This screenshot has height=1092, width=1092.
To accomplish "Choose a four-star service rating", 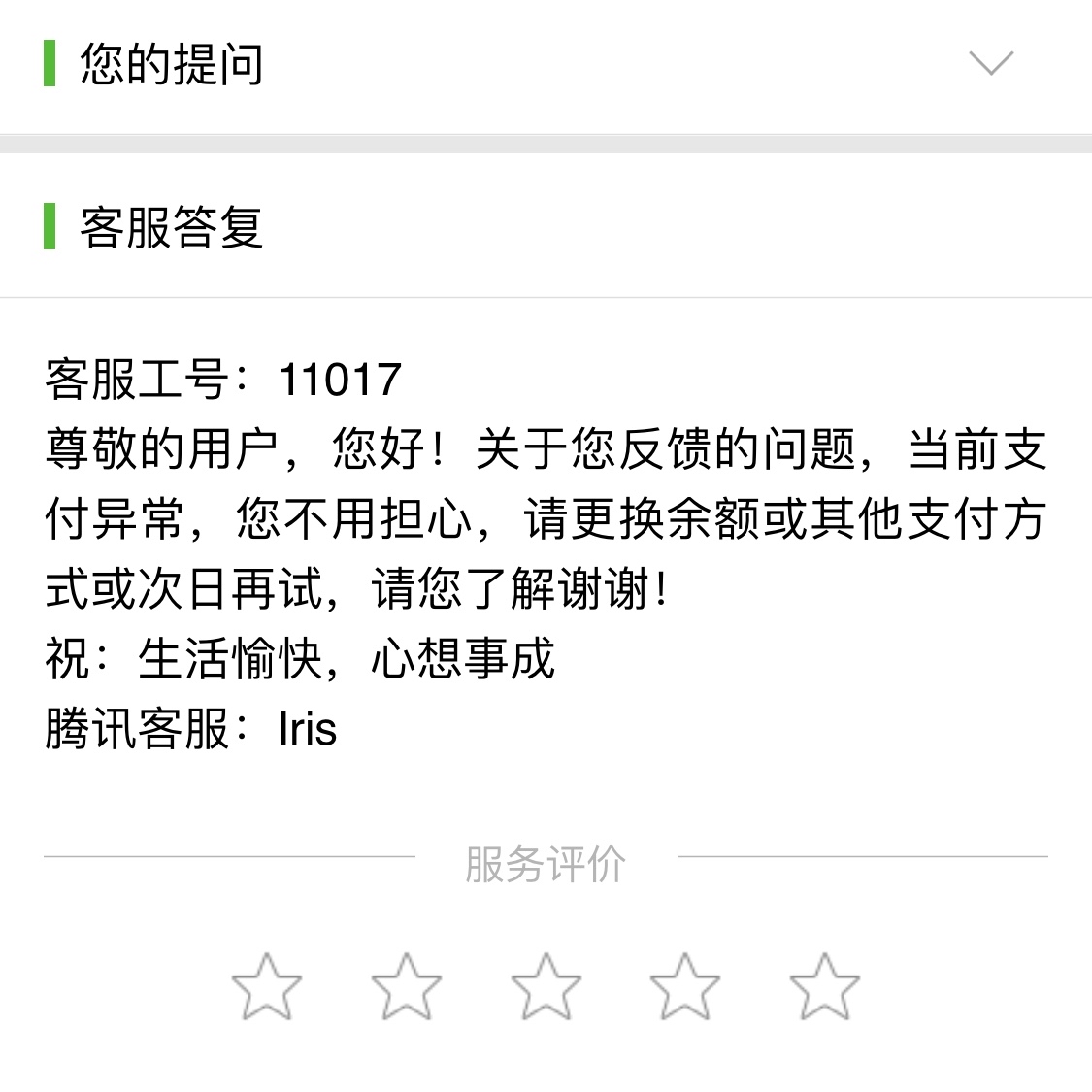I will point(685,986).
